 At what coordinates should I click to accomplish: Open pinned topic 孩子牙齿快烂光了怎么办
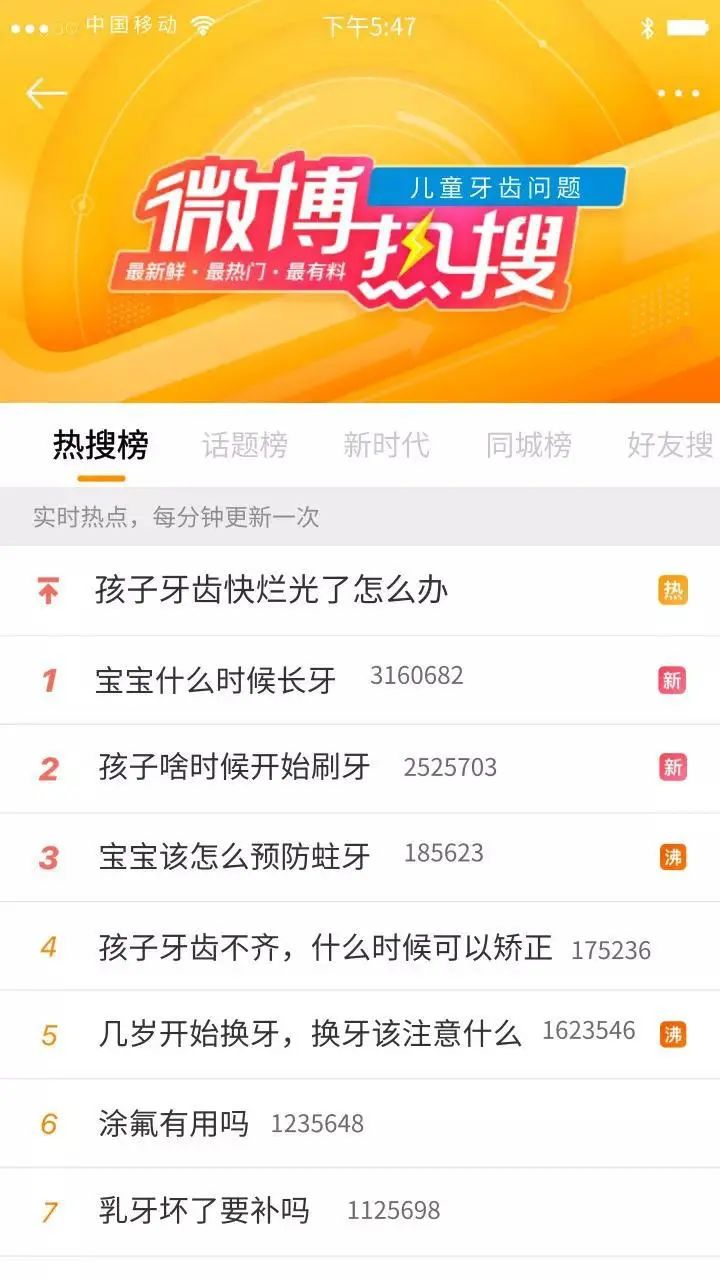point(271,590)
